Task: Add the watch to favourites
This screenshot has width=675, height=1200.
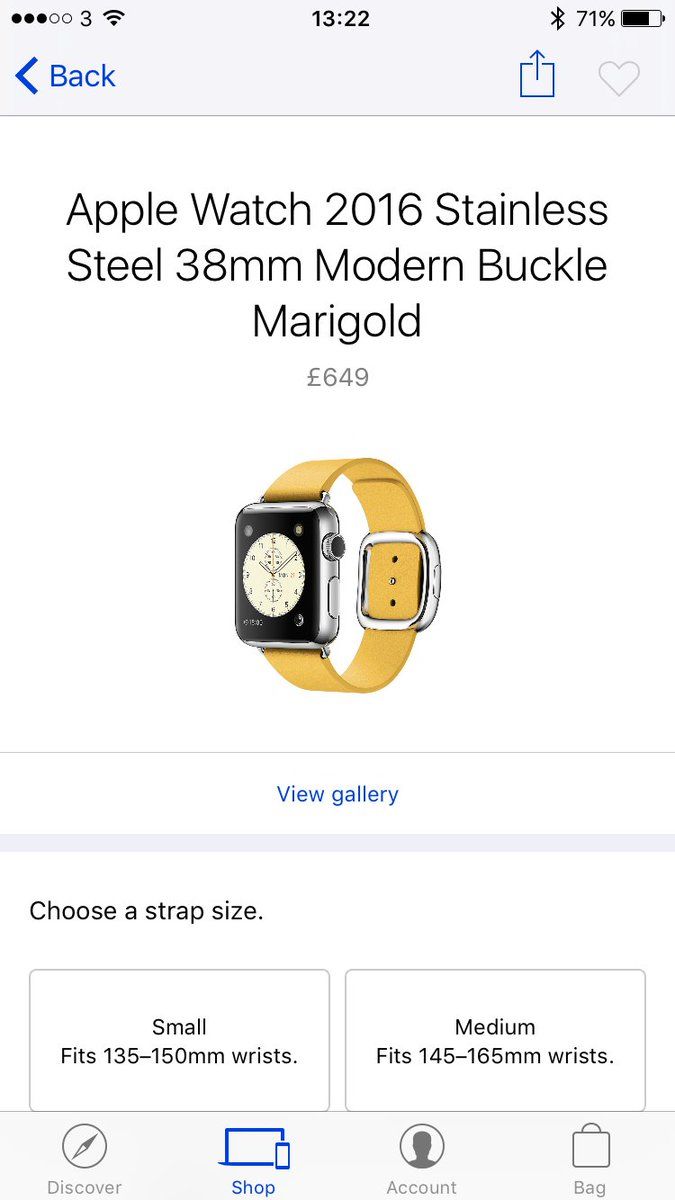Action: [x=618, y=78]
